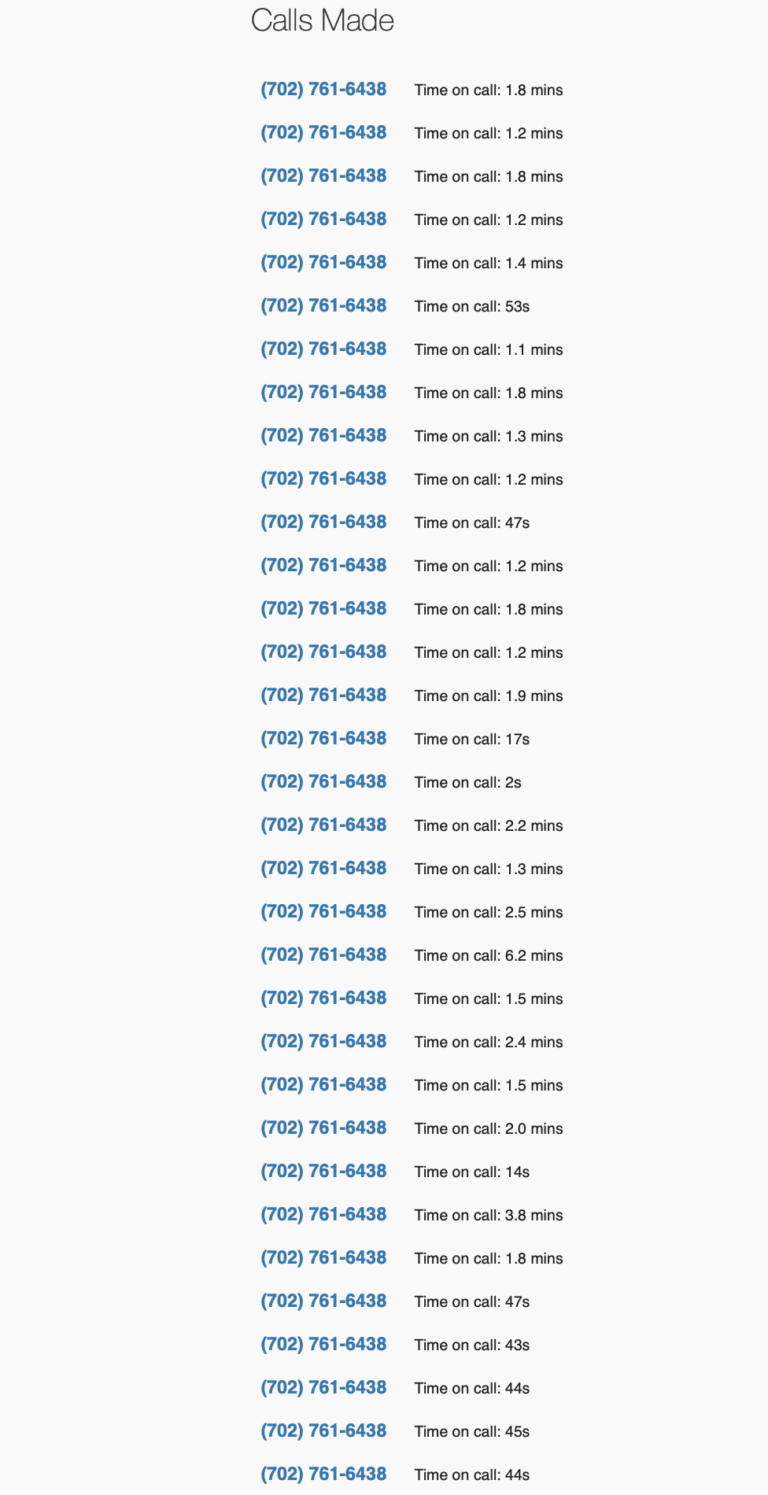Viewport: 768px width, 1495px height.
Task: Open the phone link for the 45s call
Action: click(323, 1430)
